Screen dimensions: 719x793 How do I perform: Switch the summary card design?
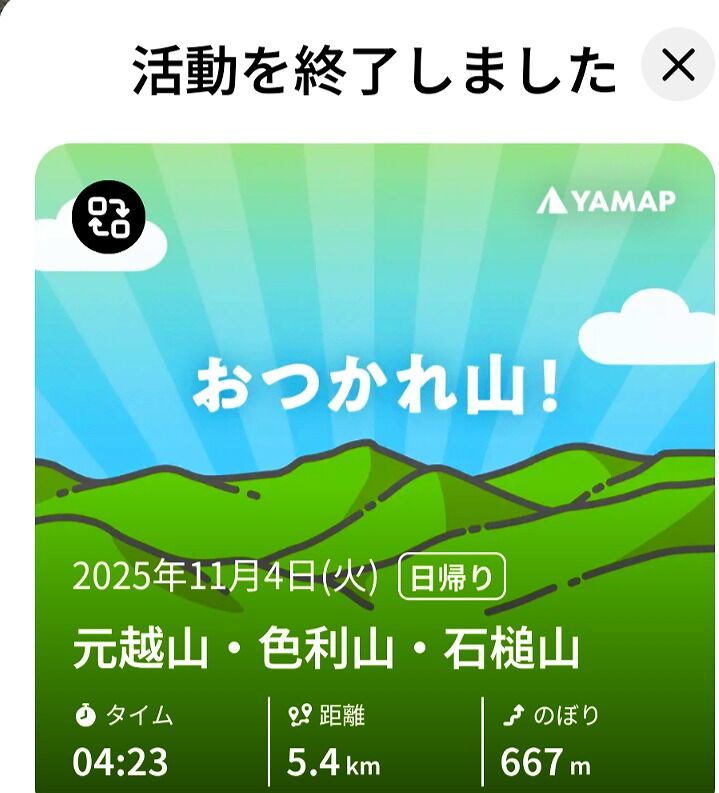[109, 216]
